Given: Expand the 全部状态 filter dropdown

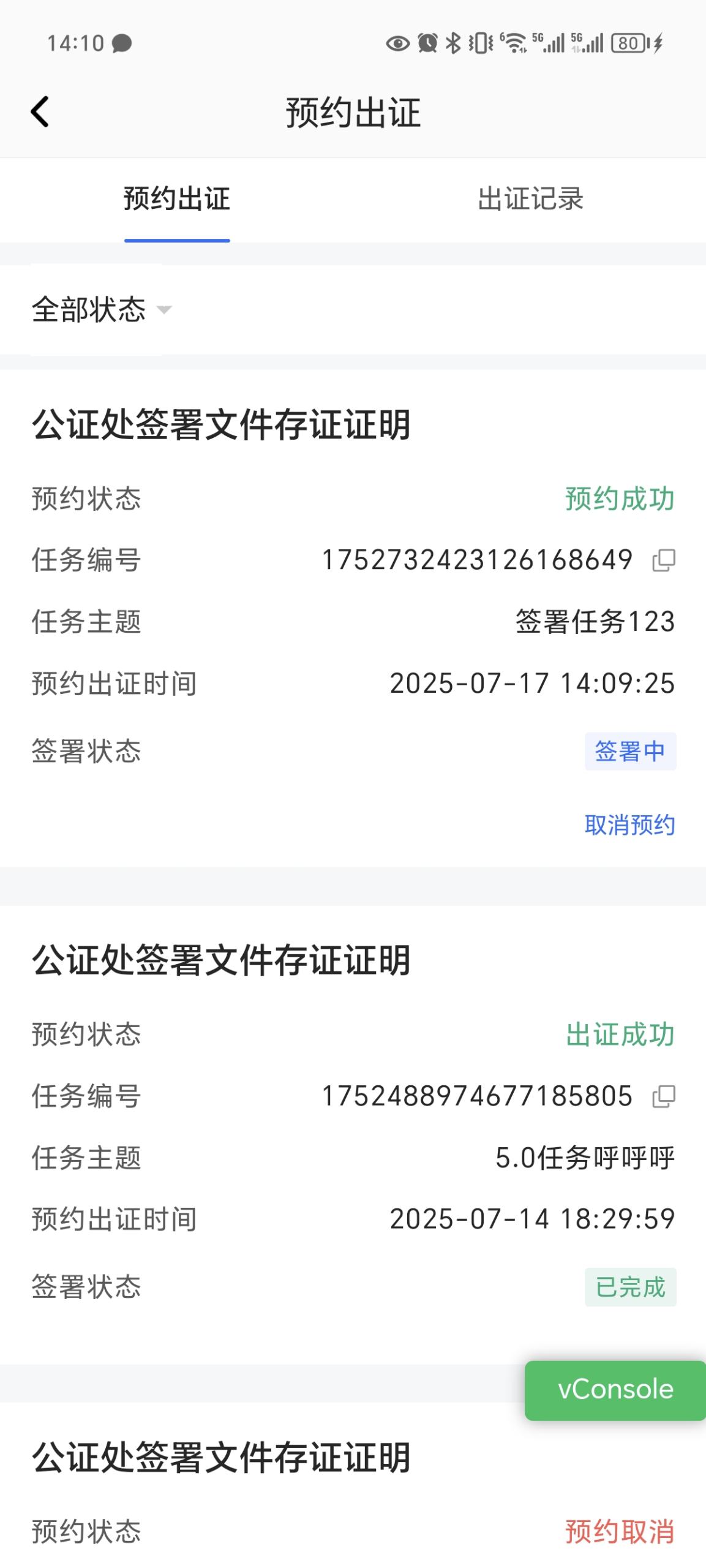Looking at the screenshot, I should 102,309.
